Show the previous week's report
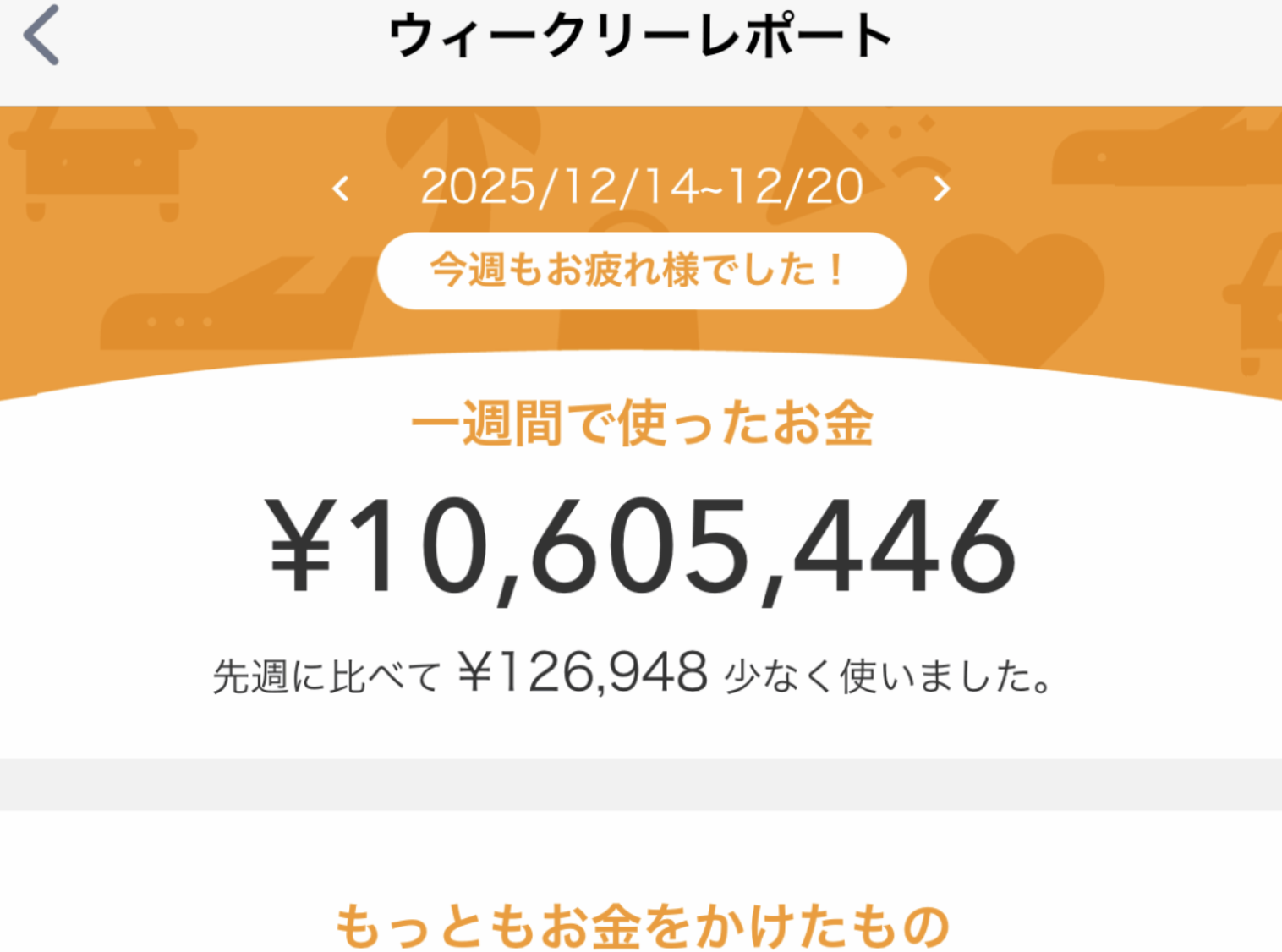The image size is (1282, 952). 341,188
